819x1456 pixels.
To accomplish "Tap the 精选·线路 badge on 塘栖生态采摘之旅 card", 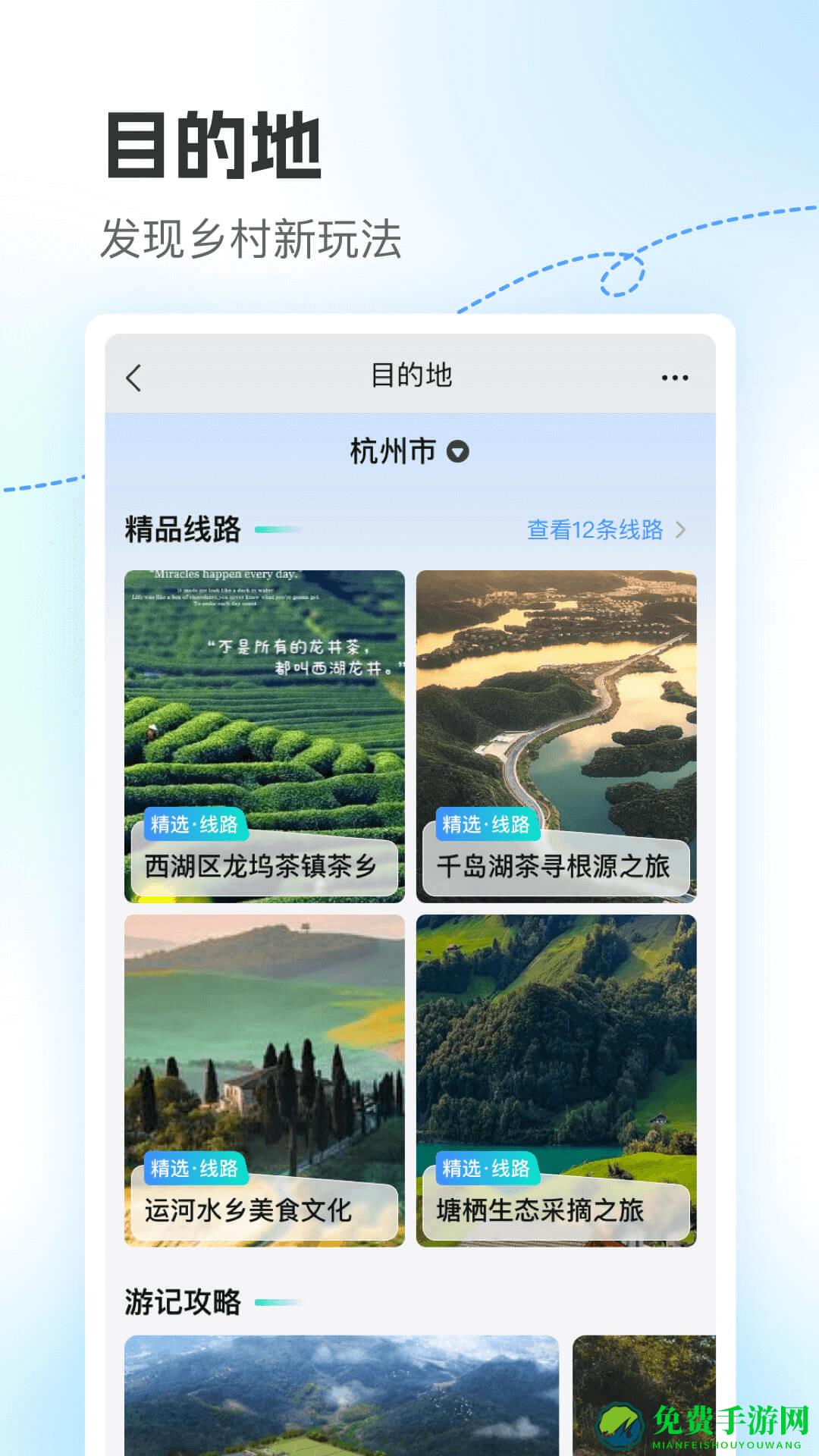I will (x=486, y=1169).
